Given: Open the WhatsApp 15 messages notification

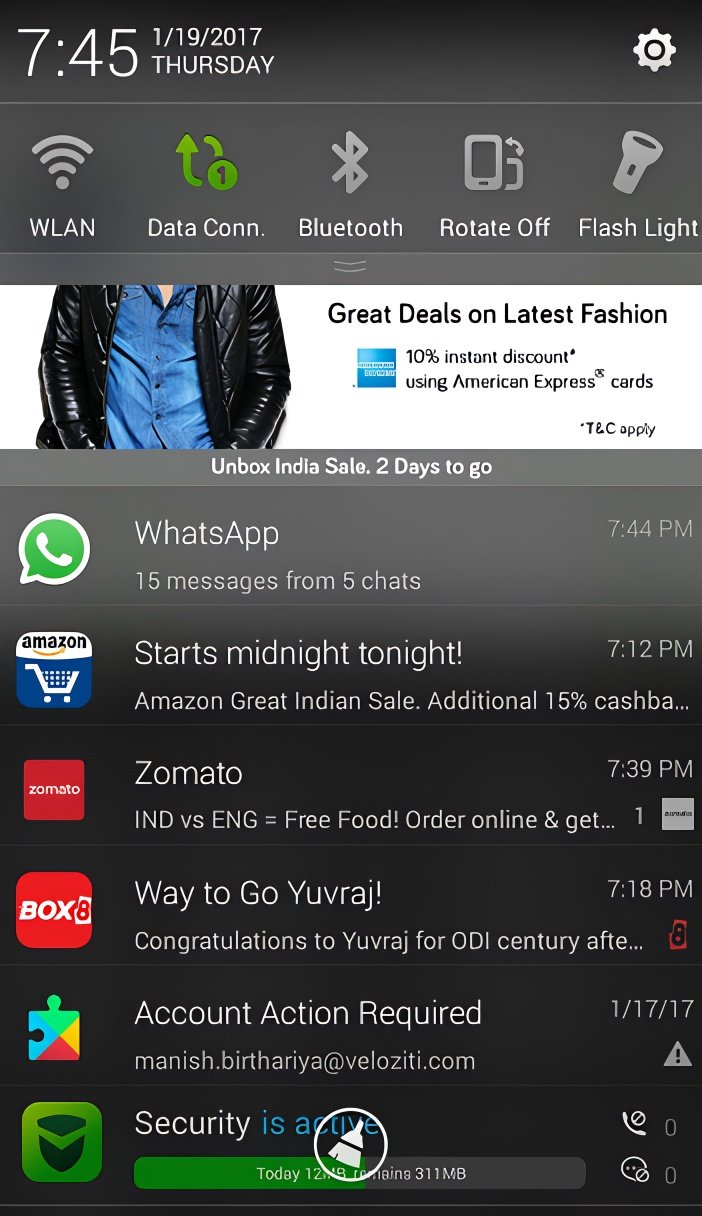Looking at the screenshot, I should pyautogui.click(x=350, y=553).
